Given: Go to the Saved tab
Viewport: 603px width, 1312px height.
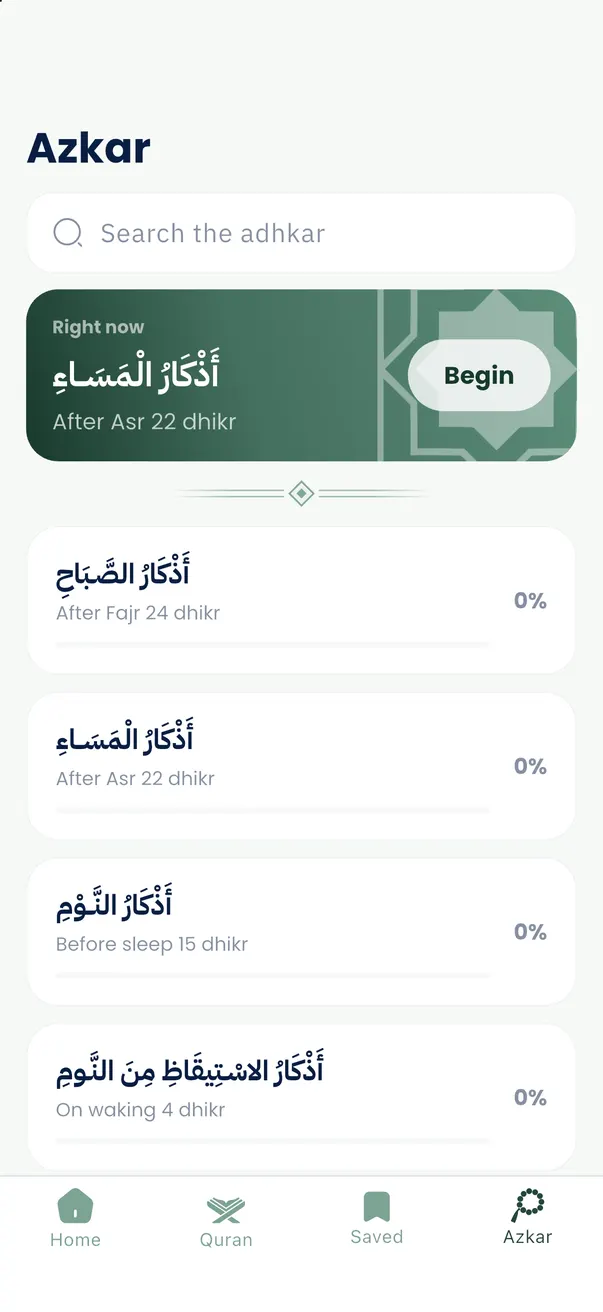Looking at the screenshot, I should click(377, 1218).
